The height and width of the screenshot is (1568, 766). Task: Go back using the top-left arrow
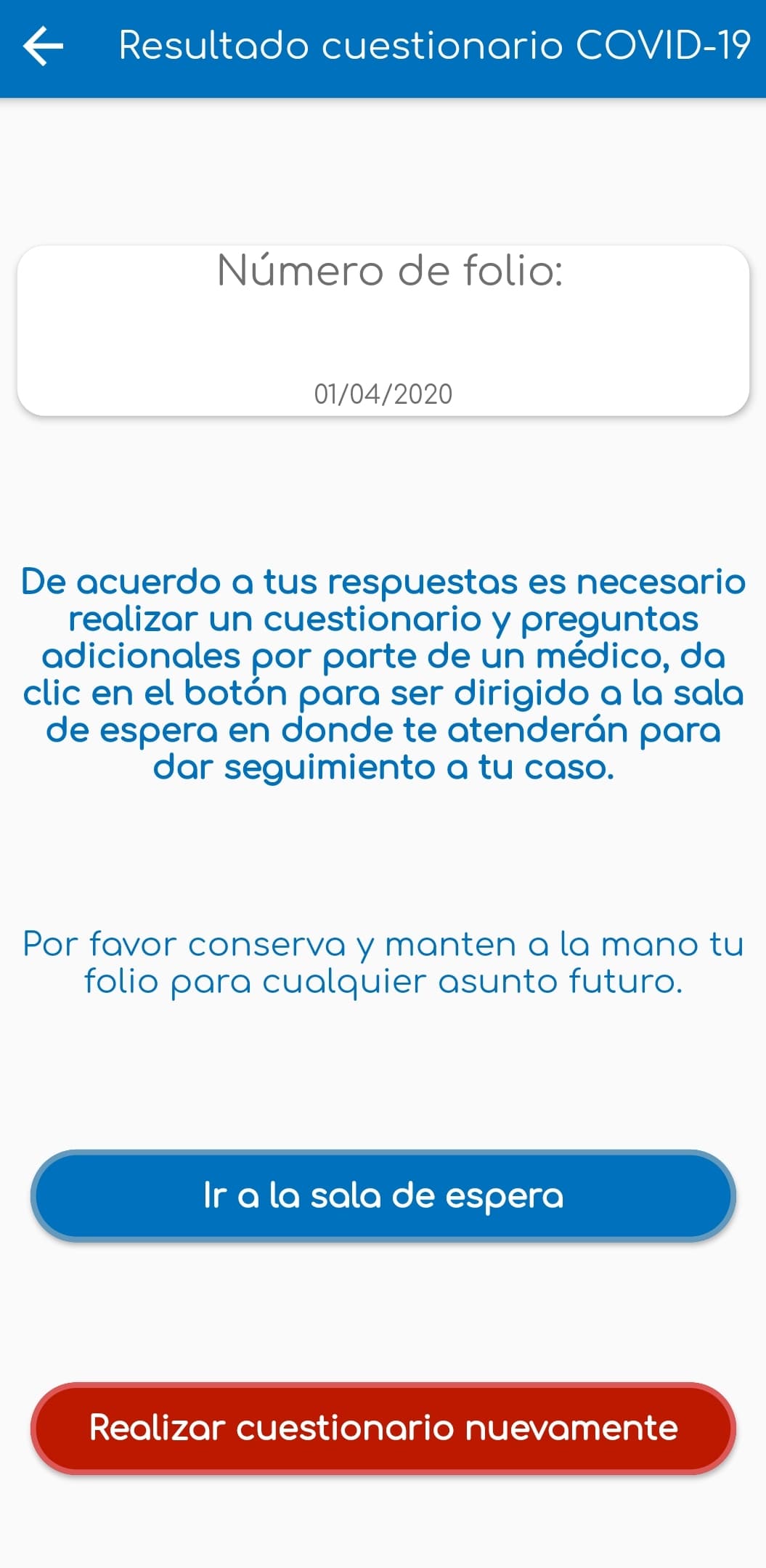(44, 46)
